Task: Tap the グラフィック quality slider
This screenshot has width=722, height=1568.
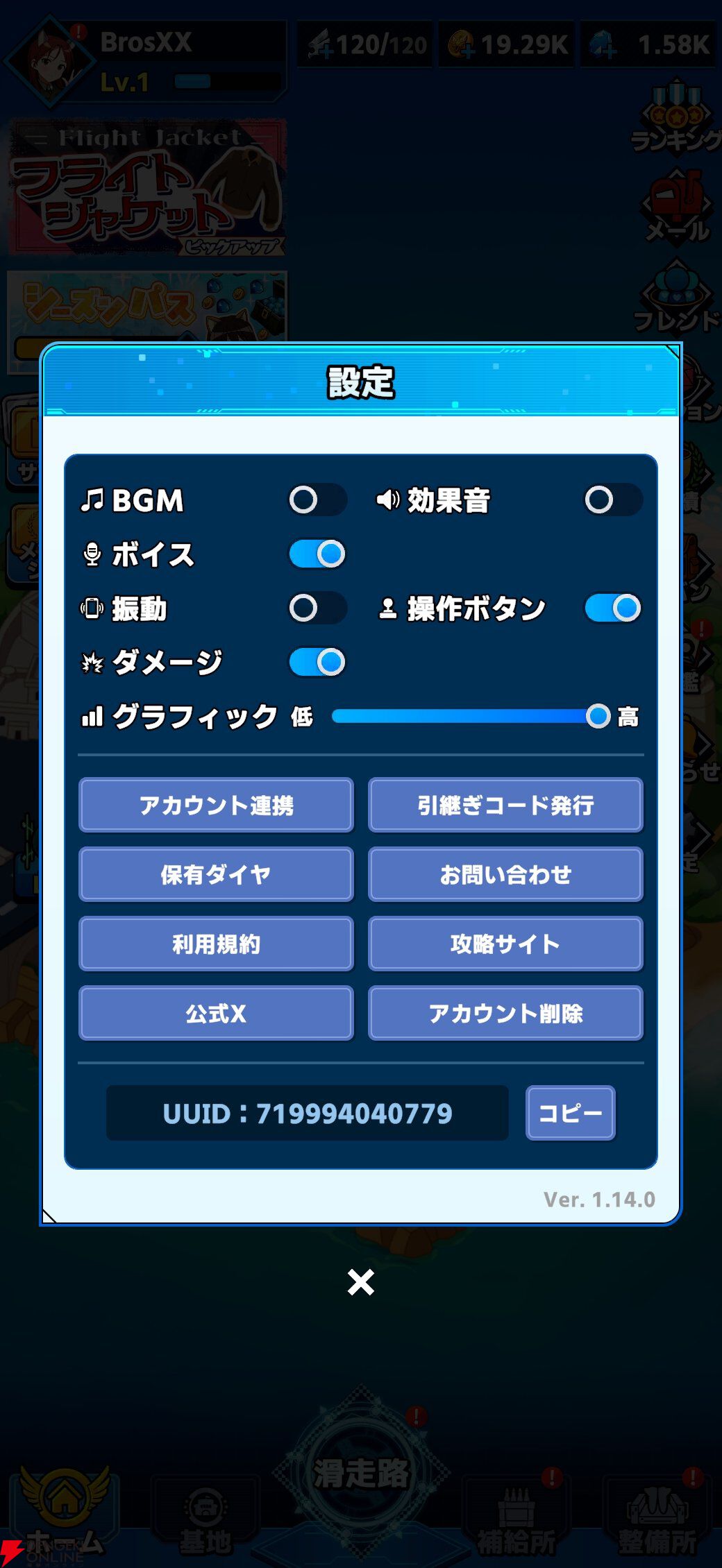Action: pyautogui.click(x=465, y=716)
